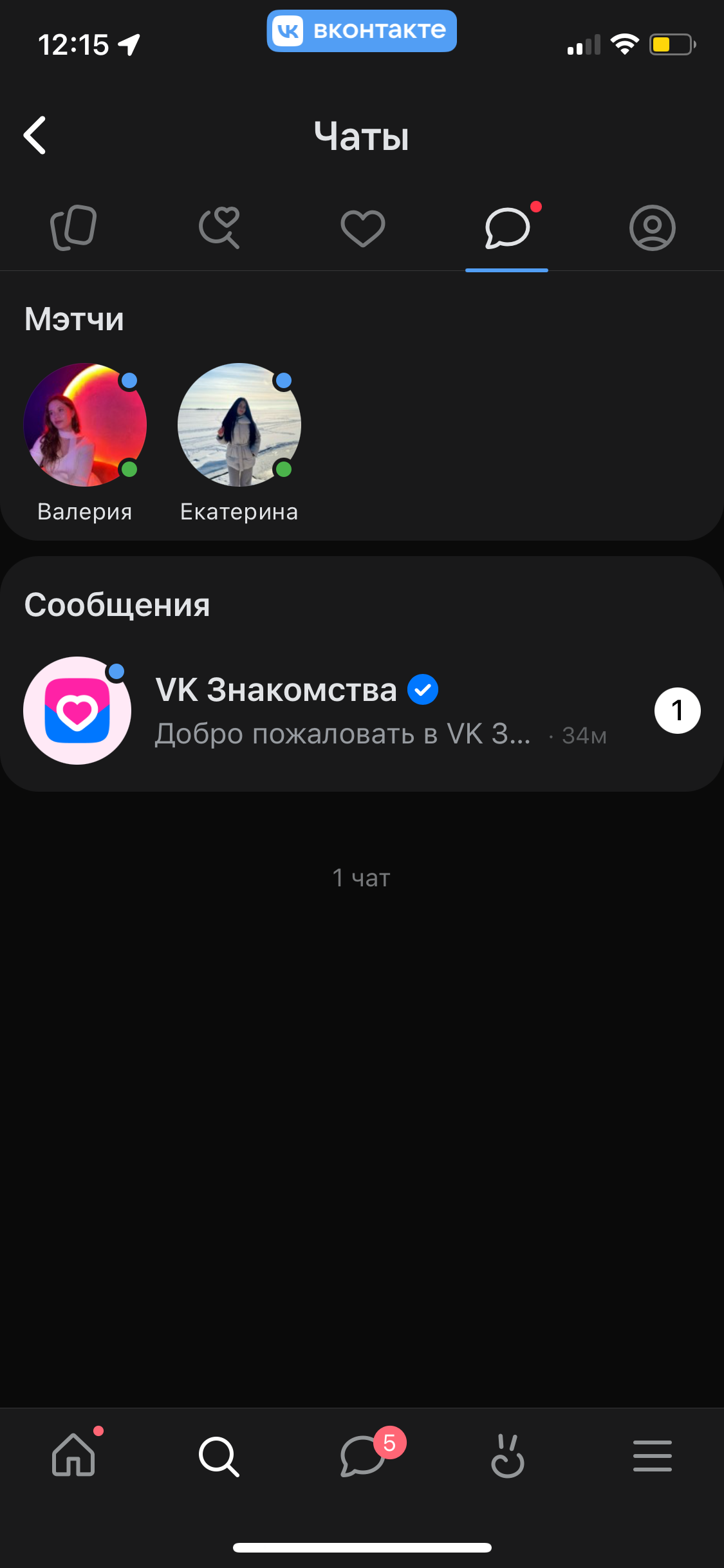Open the bottom clips tab

pyautogui.click(x=508, y=1456)
